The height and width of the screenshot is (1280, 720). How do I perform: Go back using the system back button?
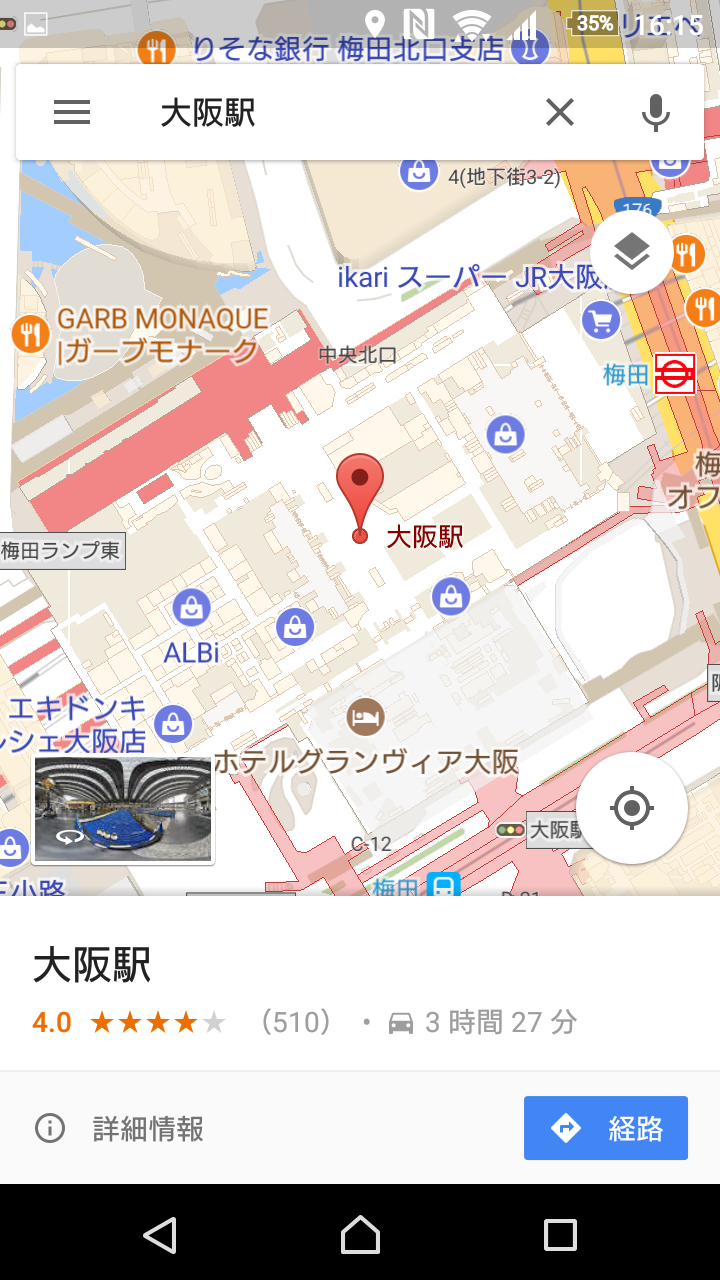click(160, 1235)
